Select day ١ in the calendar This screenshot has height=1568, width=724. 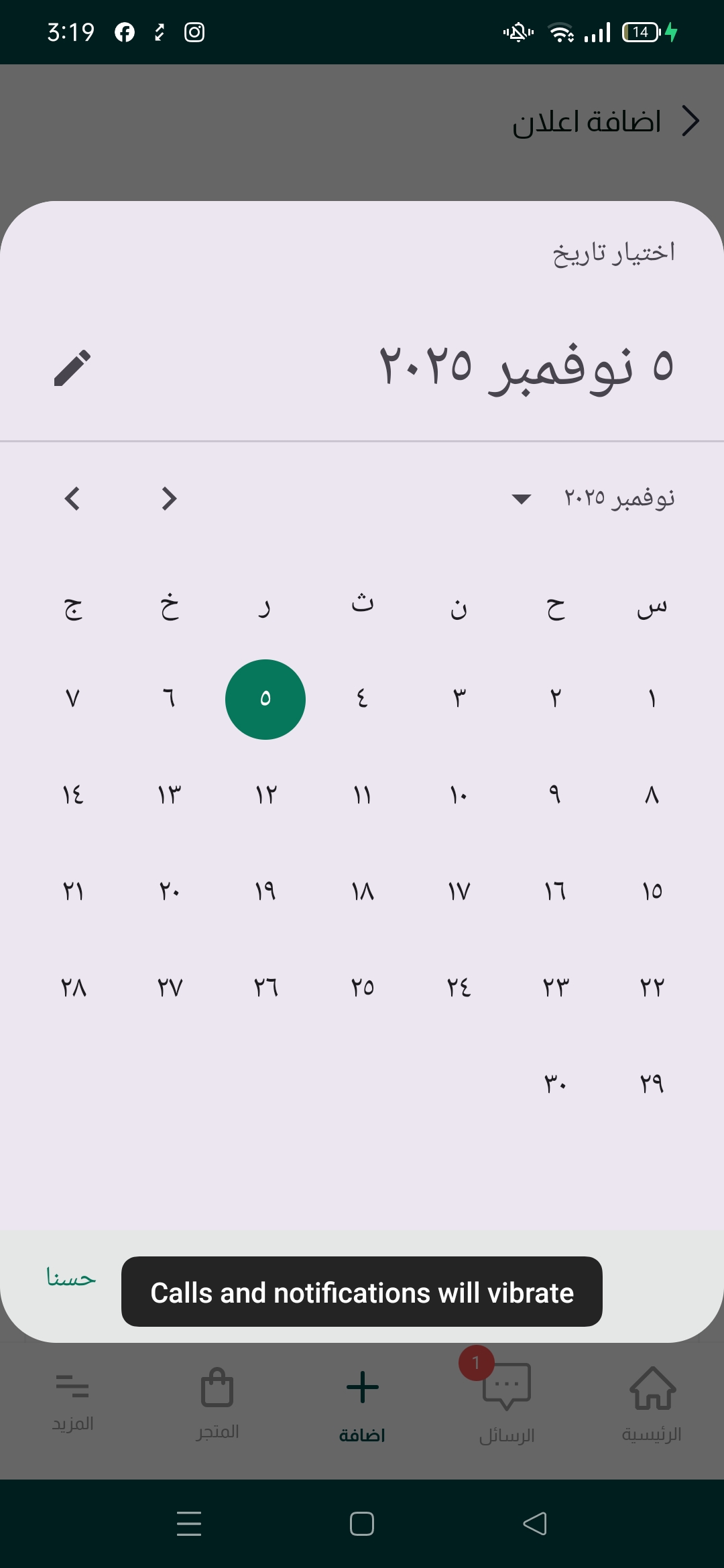tap(652, 699)
